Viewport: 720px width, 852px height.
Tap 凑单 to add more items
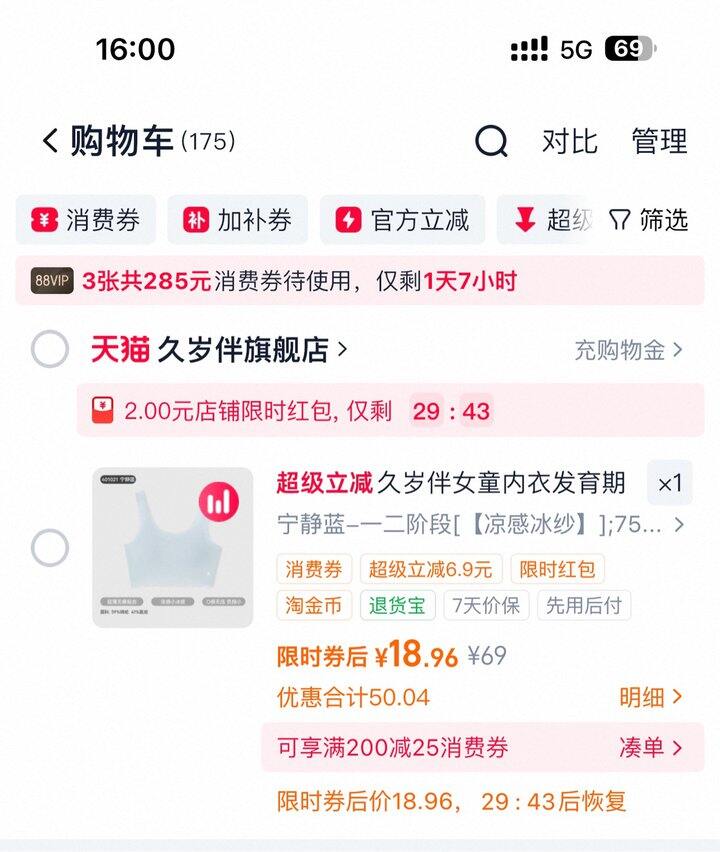(x=650, y=748)
